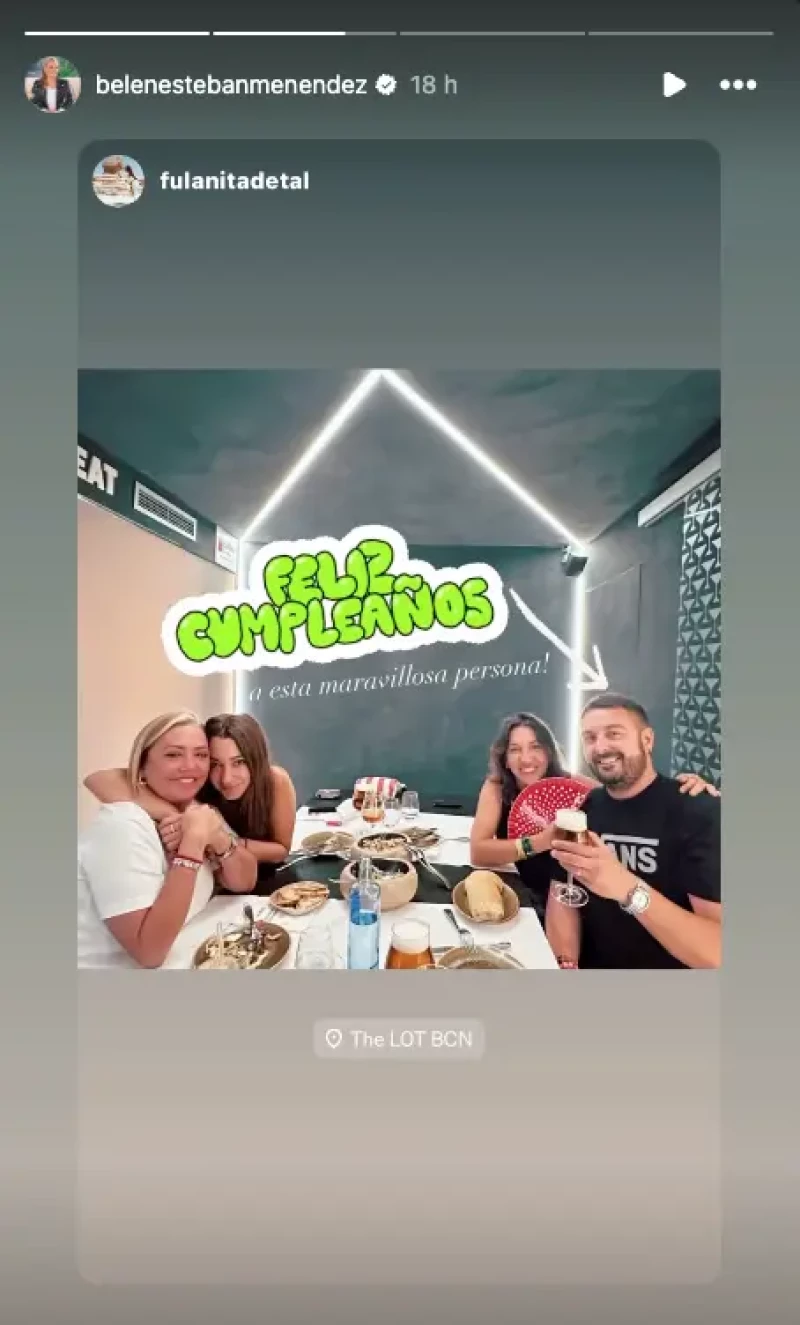Open The LOT BCN location tag
The height and width of the screenshot is (1325, 800).
(399, 1039)
